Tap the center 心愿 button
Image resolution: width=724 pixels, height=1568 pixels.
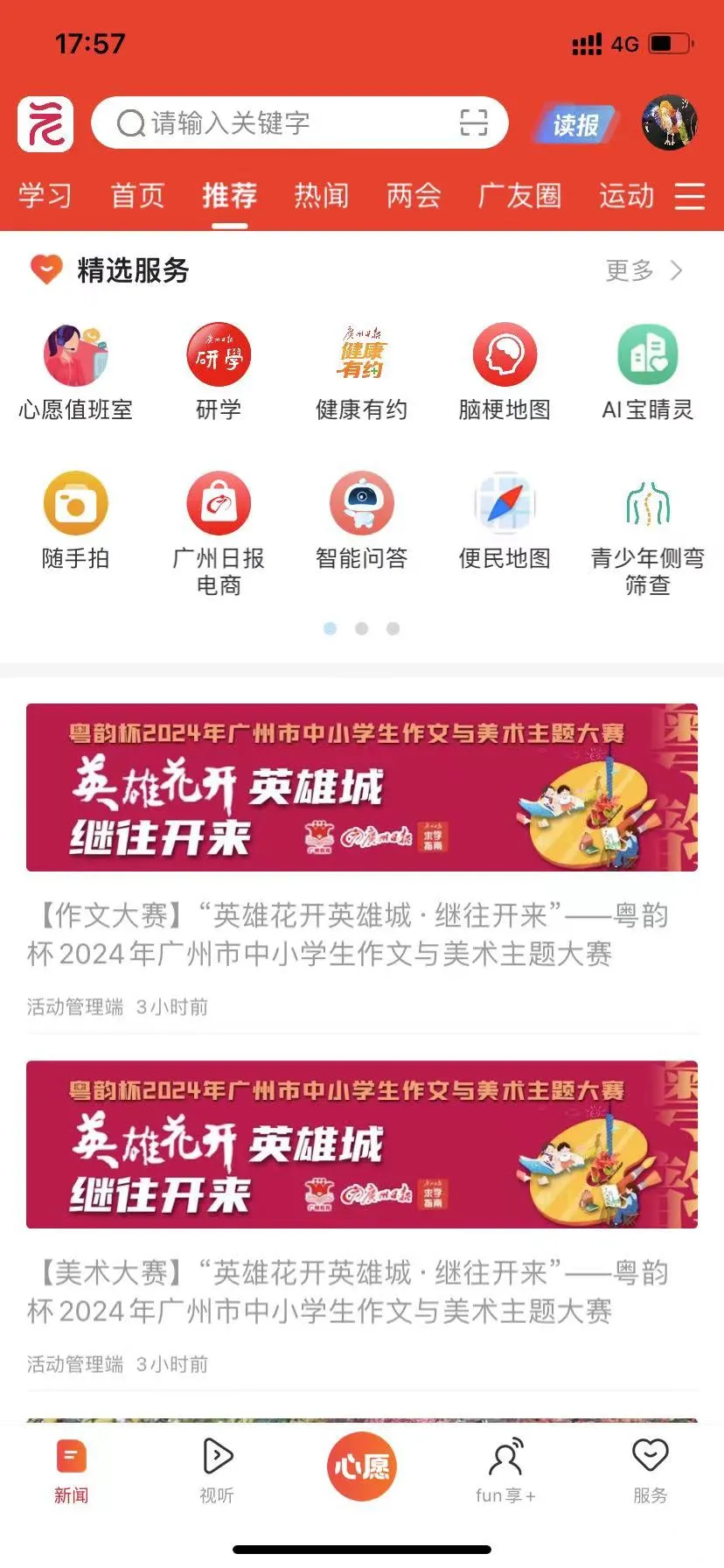coord(361,1466)
